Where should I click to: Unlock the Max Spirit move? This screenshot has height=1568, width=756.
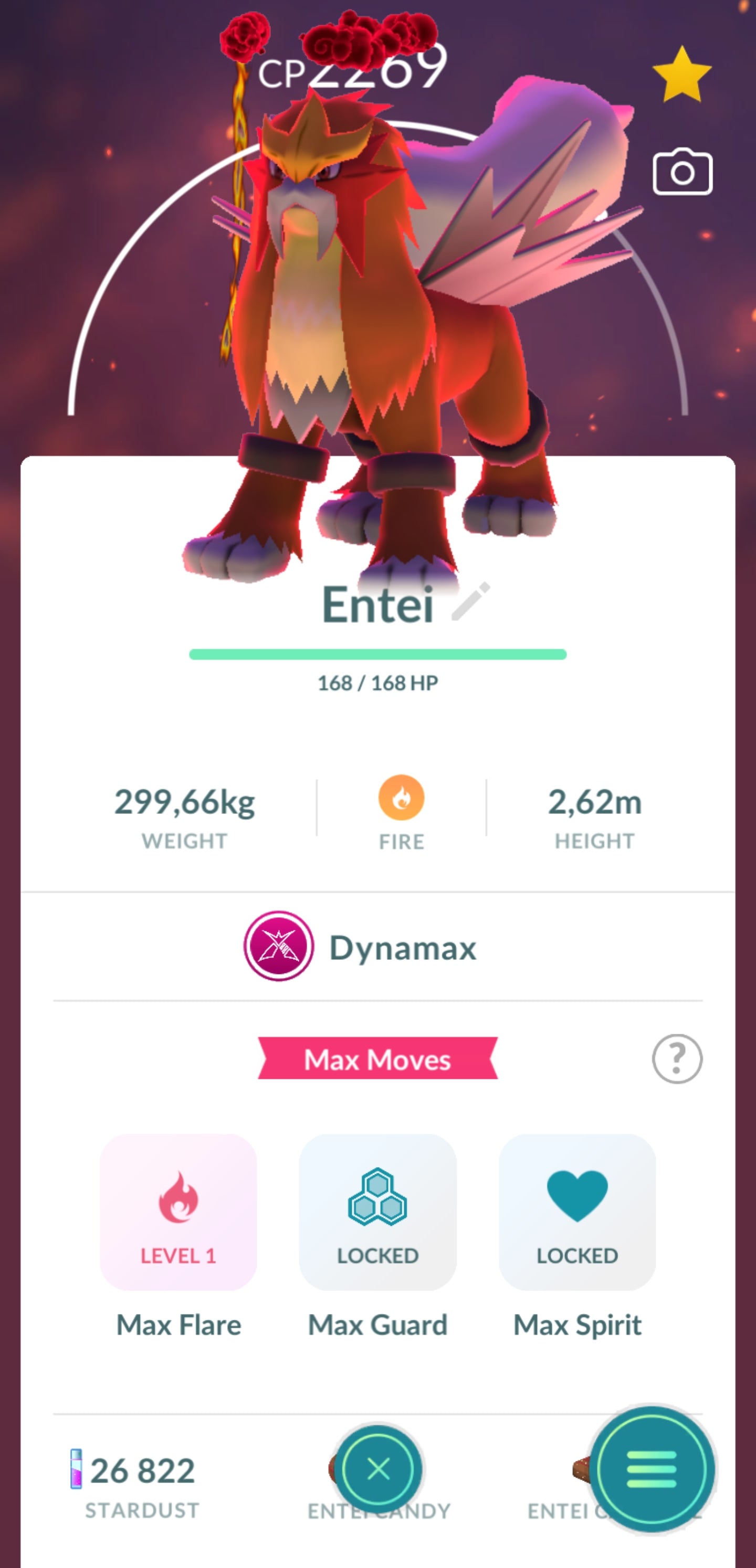pos(577,1211)
